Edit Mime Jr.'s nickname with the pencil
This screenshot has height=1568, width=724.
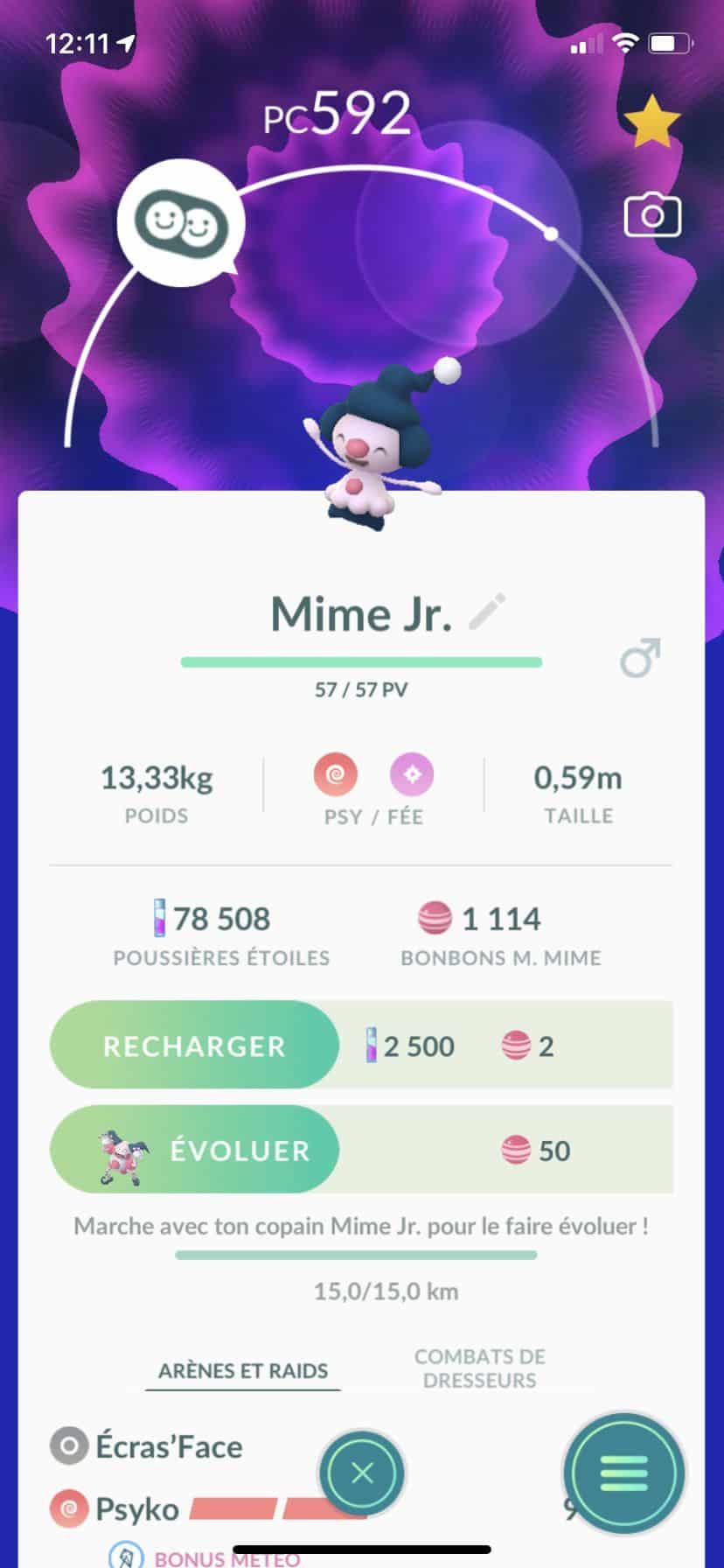[487, 612]
